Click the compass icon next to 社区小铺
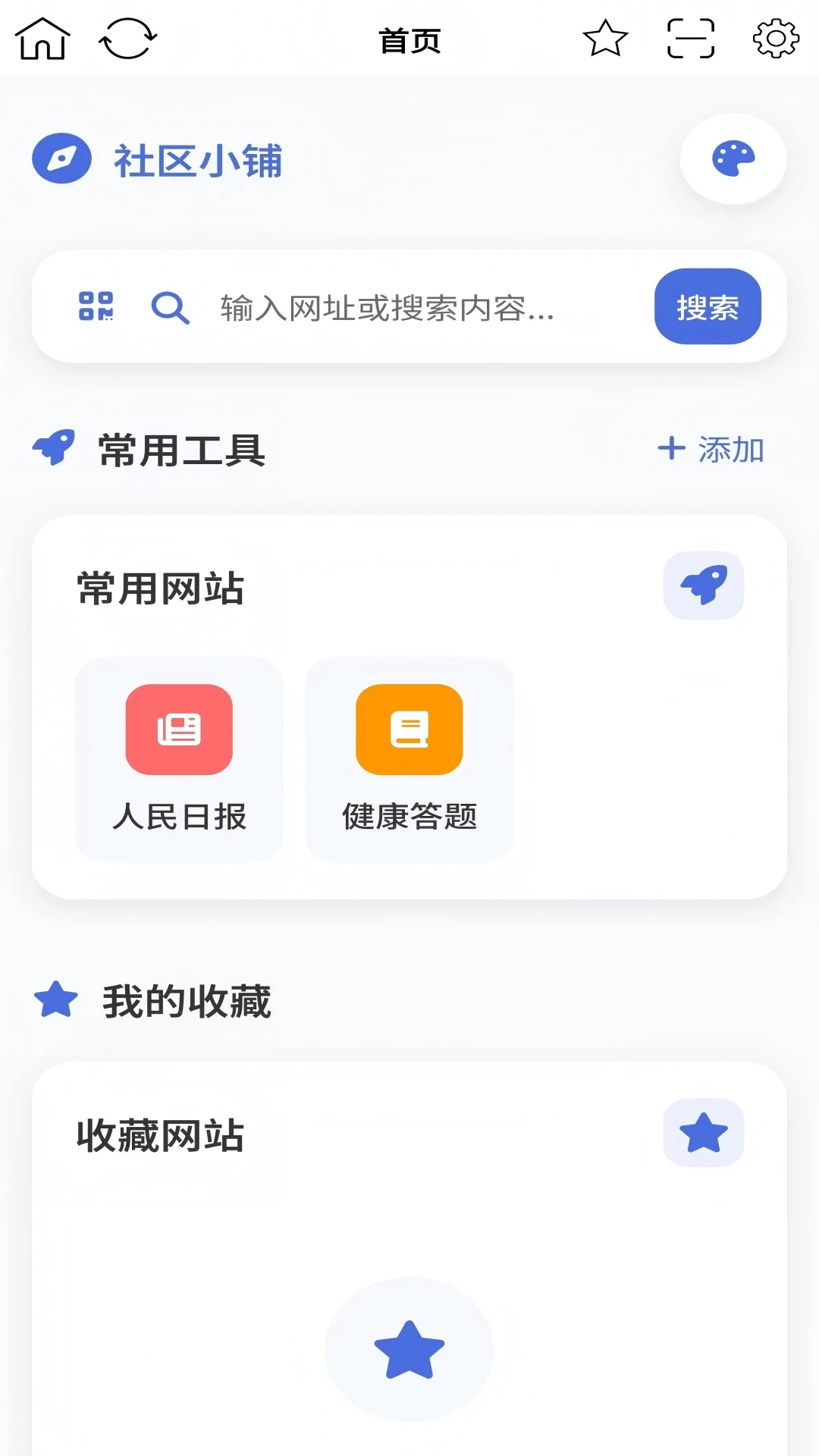Image resolution: width=819 pixels, height=1456 pixels. click(61, 159)
